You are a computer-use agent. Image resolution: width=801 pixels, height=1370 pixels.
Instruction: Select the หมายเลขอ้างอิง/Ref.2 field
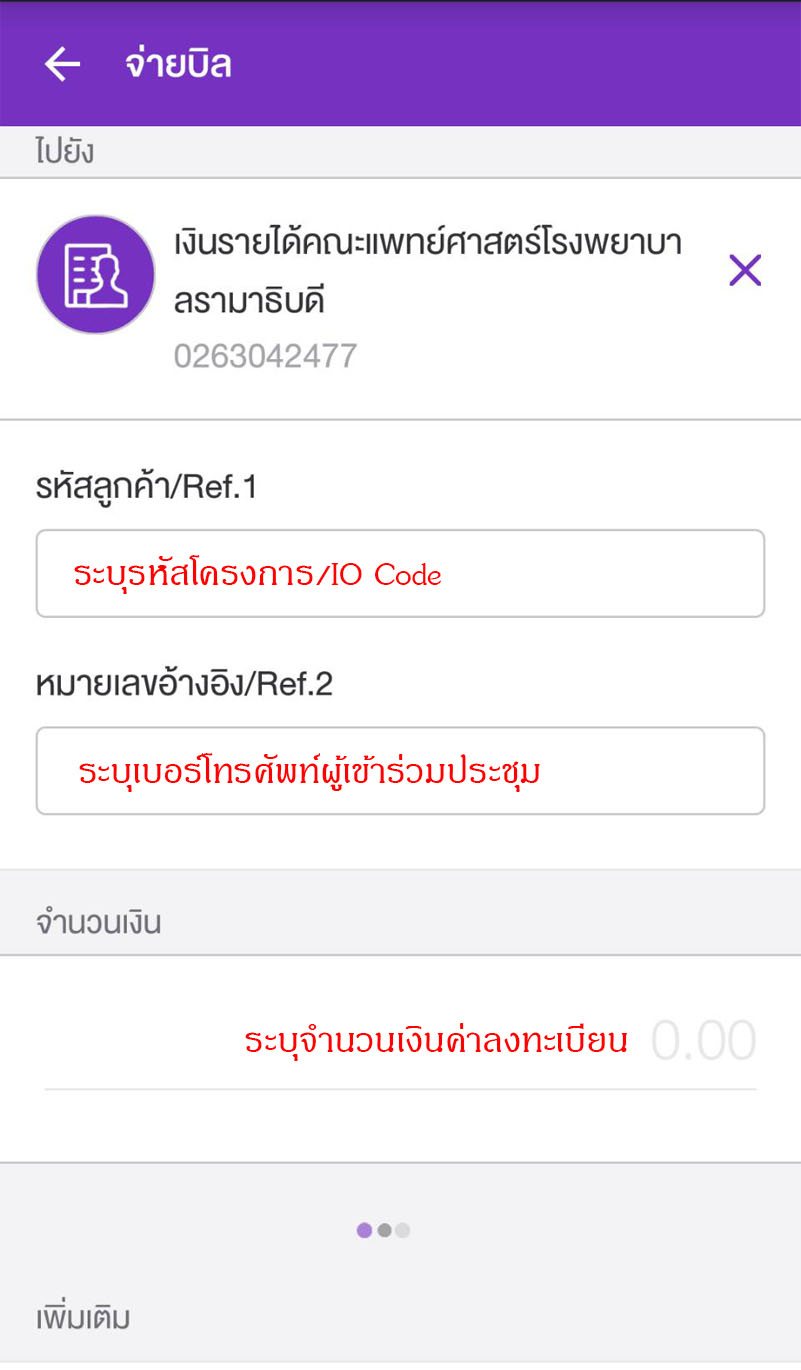point(400,771)
